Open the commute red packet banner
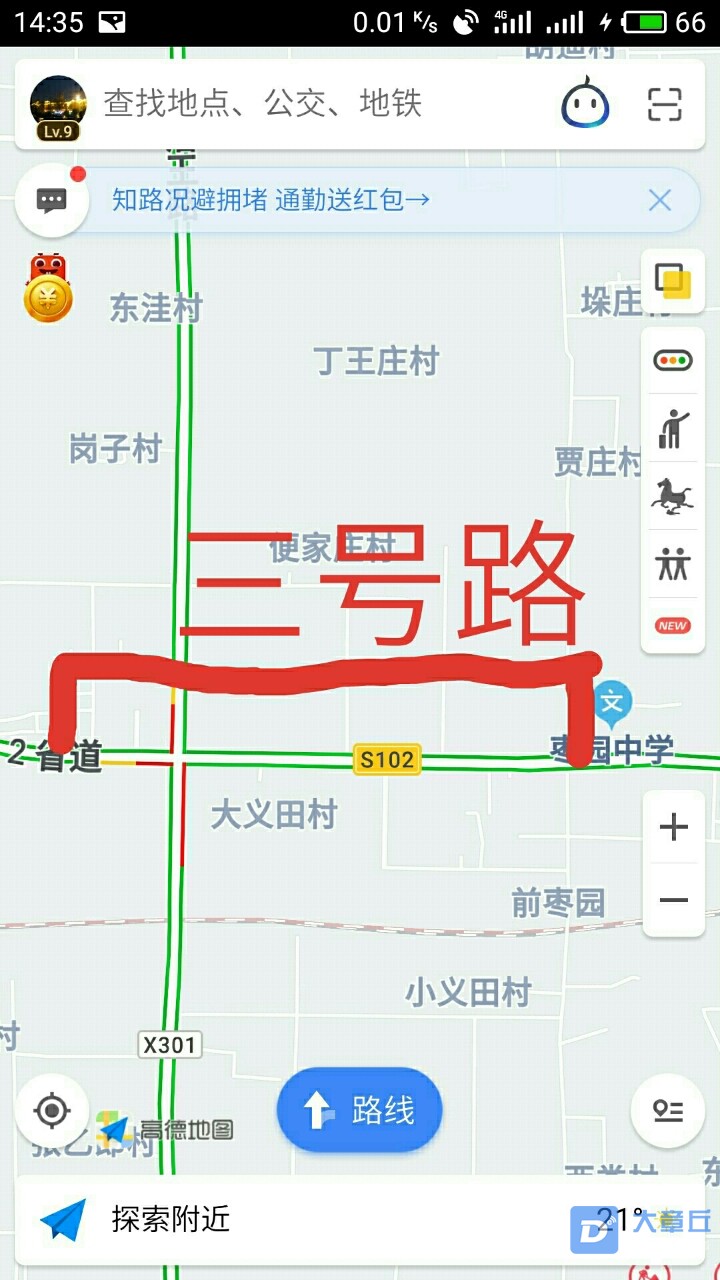 [x=270, y=200]
